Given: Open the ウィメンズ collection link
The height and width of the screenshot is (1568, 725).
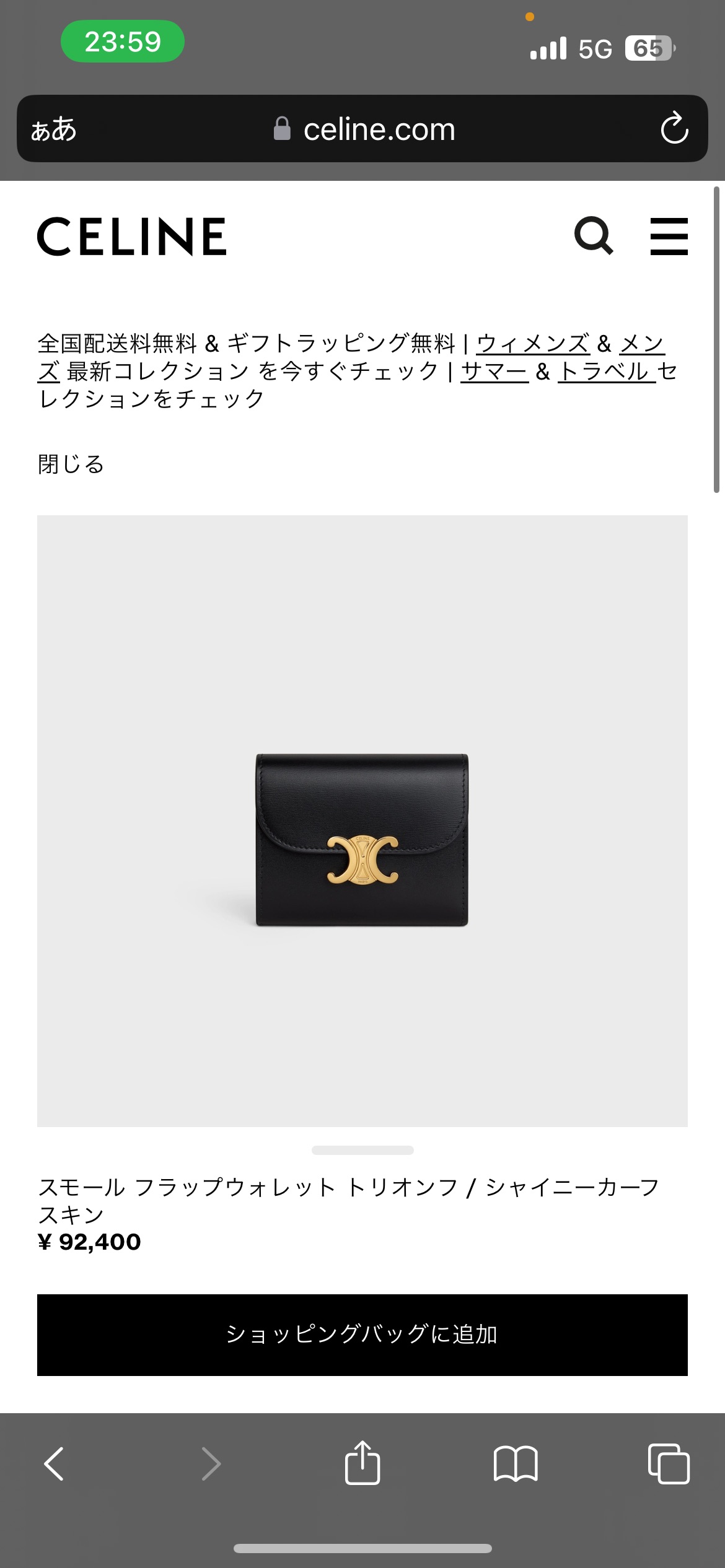Looking at the screenshot, I should [x=533, y=343].
